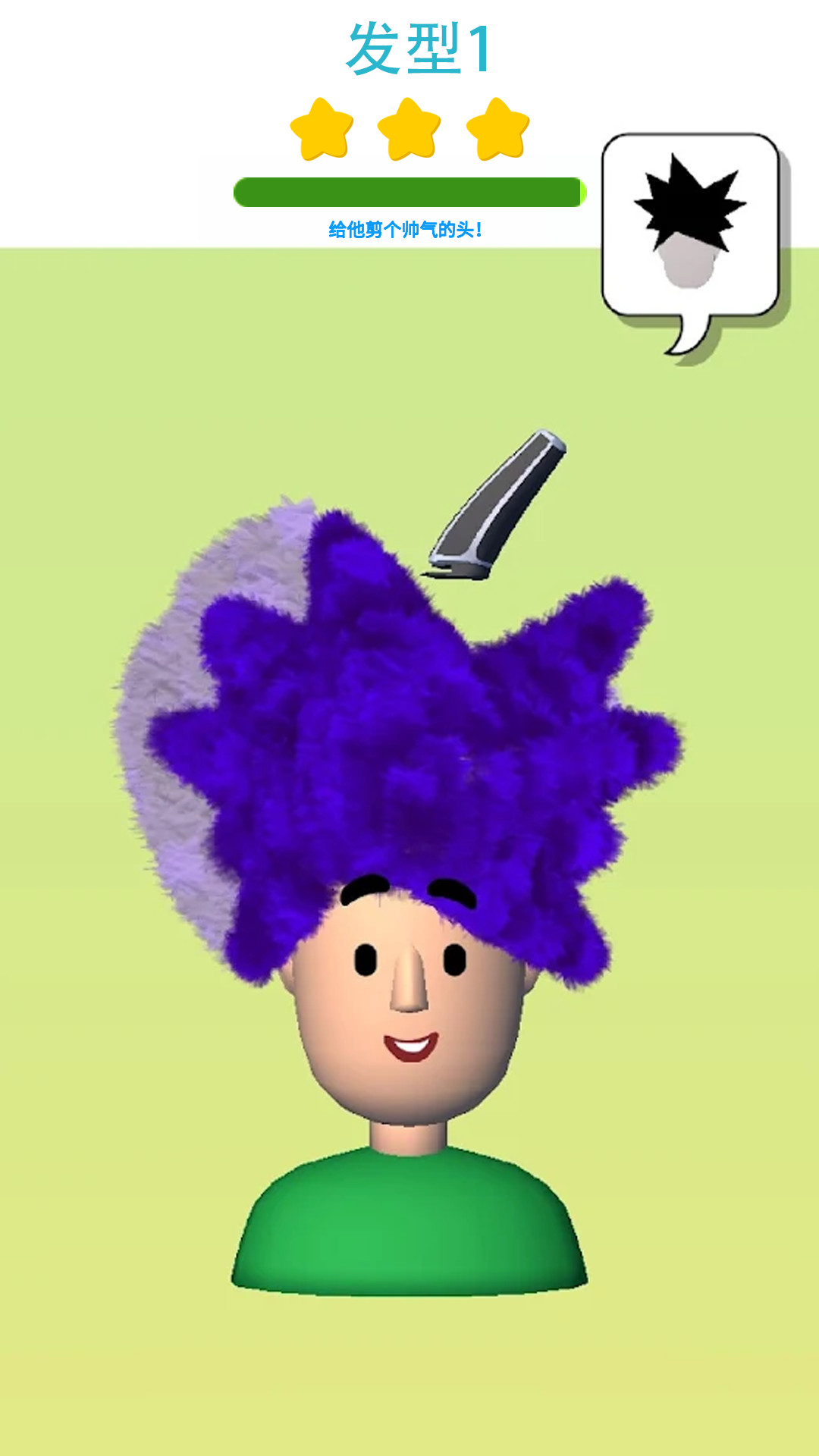
Task: Select the hair clipper tool
Action: (x=497, y=507)
